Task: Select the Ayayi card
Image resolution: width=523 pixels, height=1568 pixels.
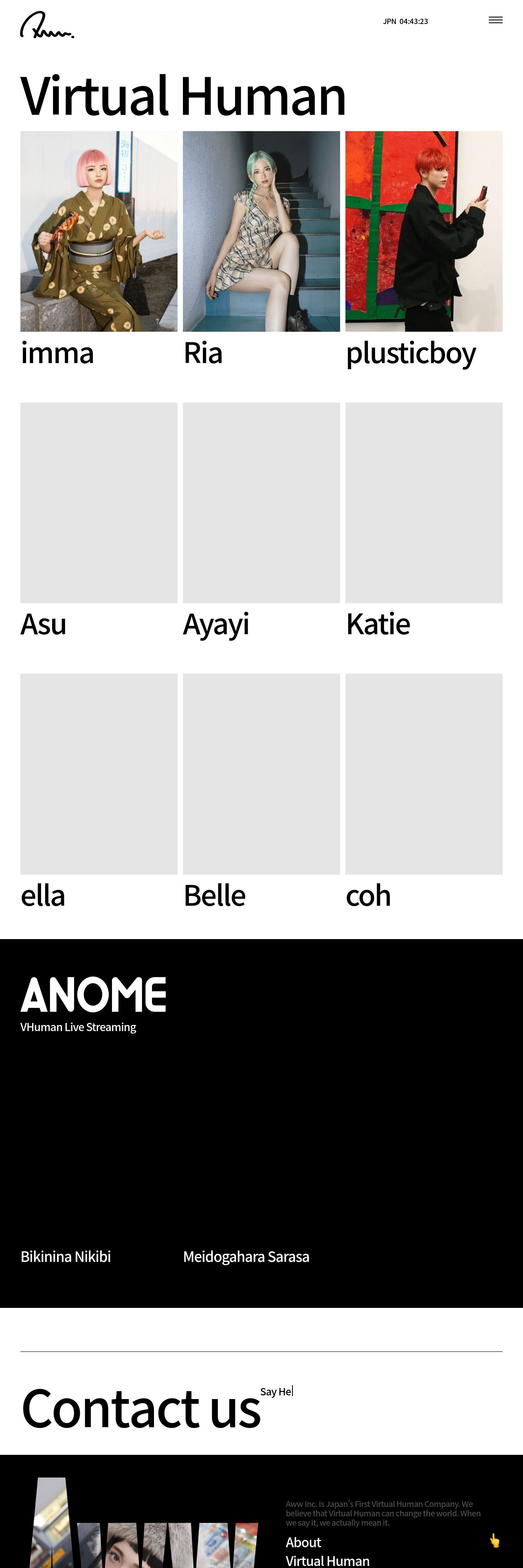Action: 261,522
